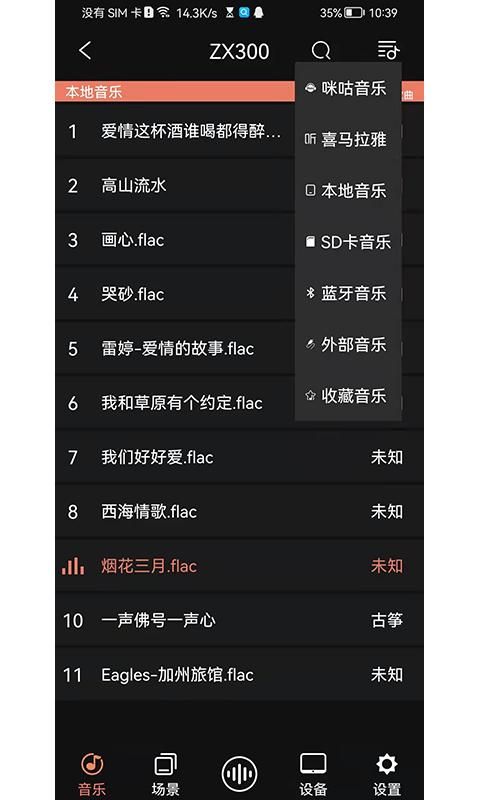
Task: Play 我们好好爱.flac
Action: pyautogui.click(x=239, y=457)
